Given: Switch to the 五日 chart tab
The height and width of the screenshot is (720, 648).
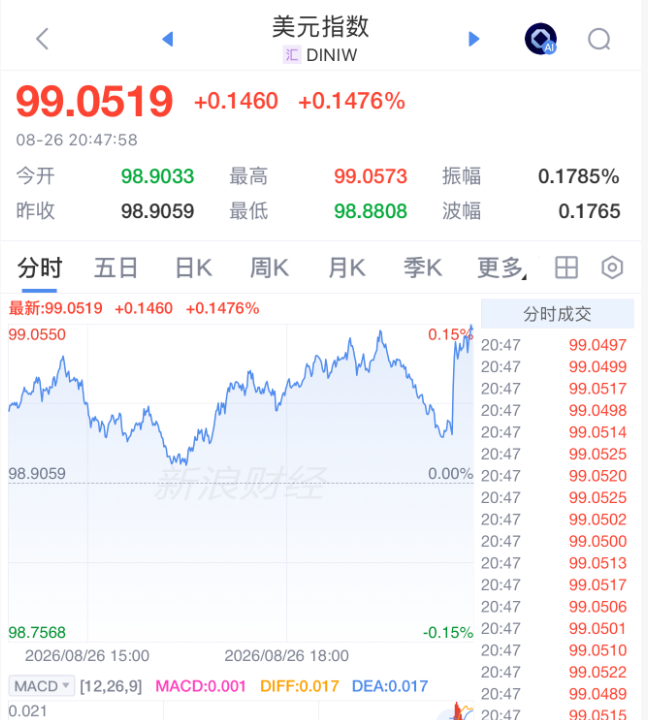Looking at the screenshot, I should pyautogui.click(x=116, y=268).
